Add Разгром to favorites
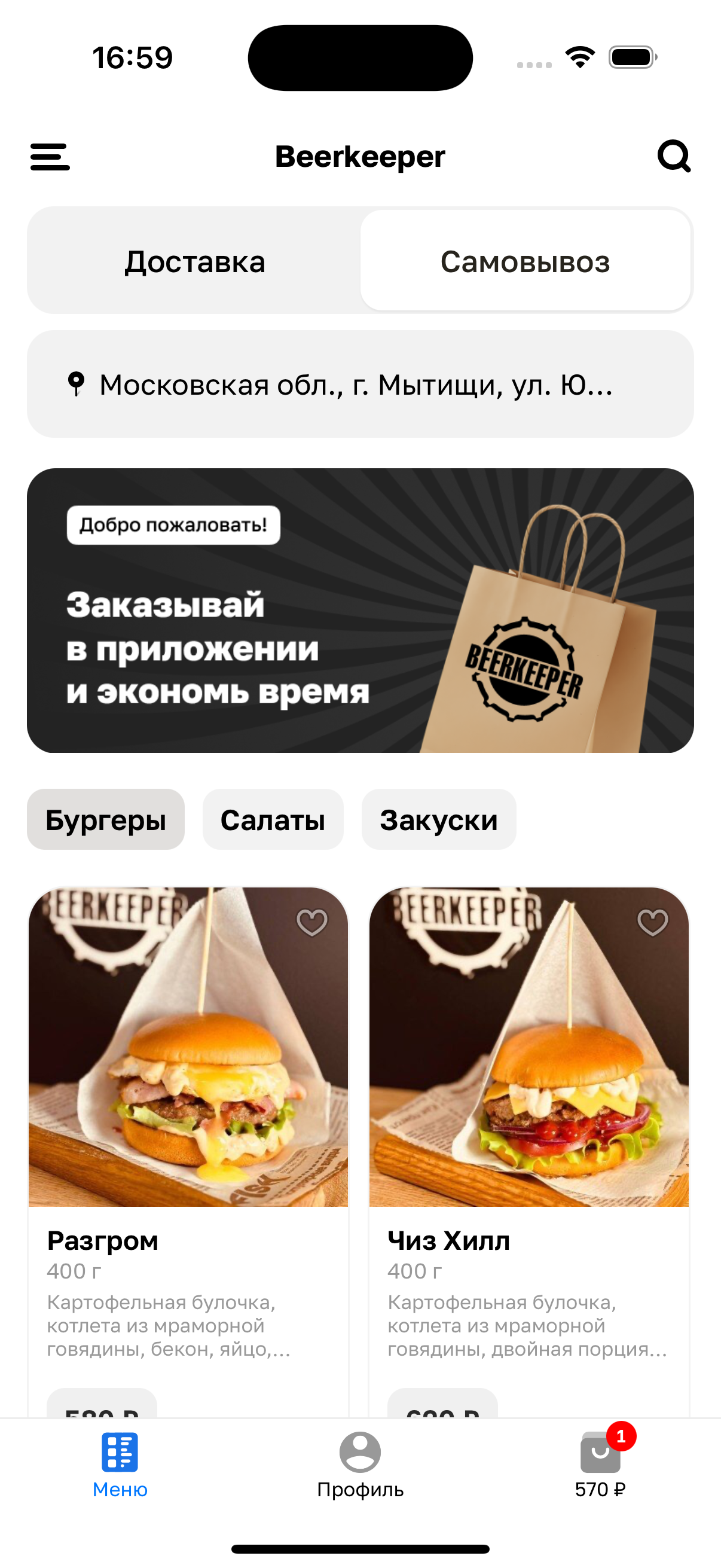 [x=311, y=922]
